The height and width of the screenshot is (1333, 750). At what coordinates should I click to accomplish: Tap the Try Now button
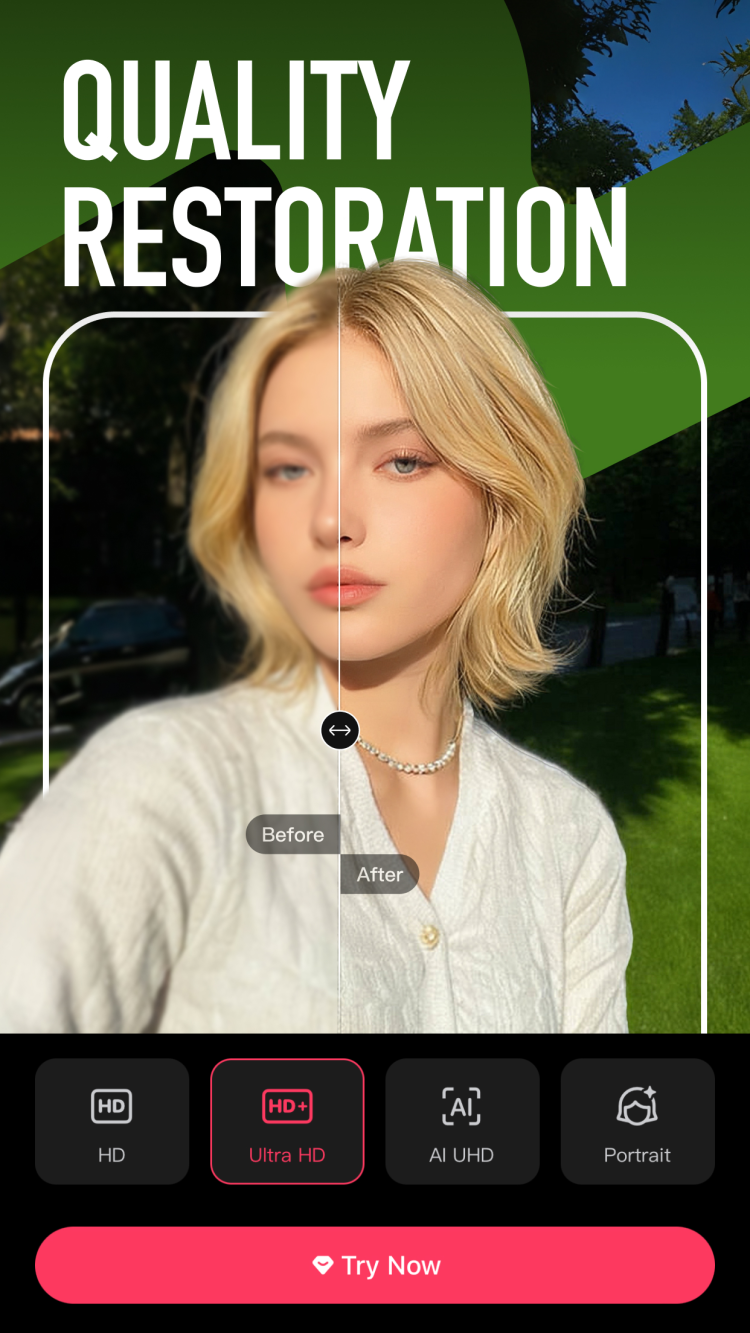point(375,1265)
